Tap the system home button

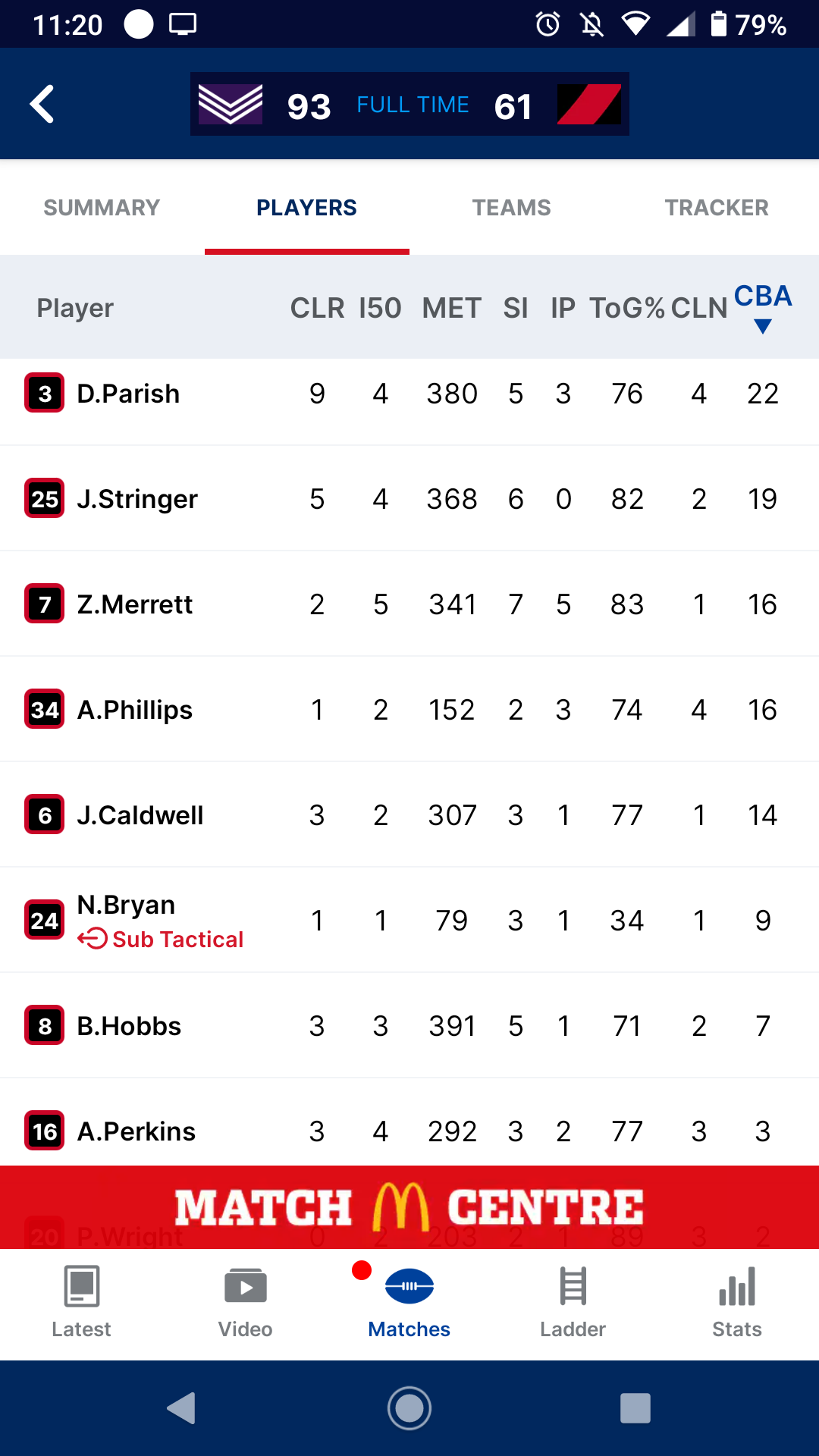click(x=409, y=1408)
